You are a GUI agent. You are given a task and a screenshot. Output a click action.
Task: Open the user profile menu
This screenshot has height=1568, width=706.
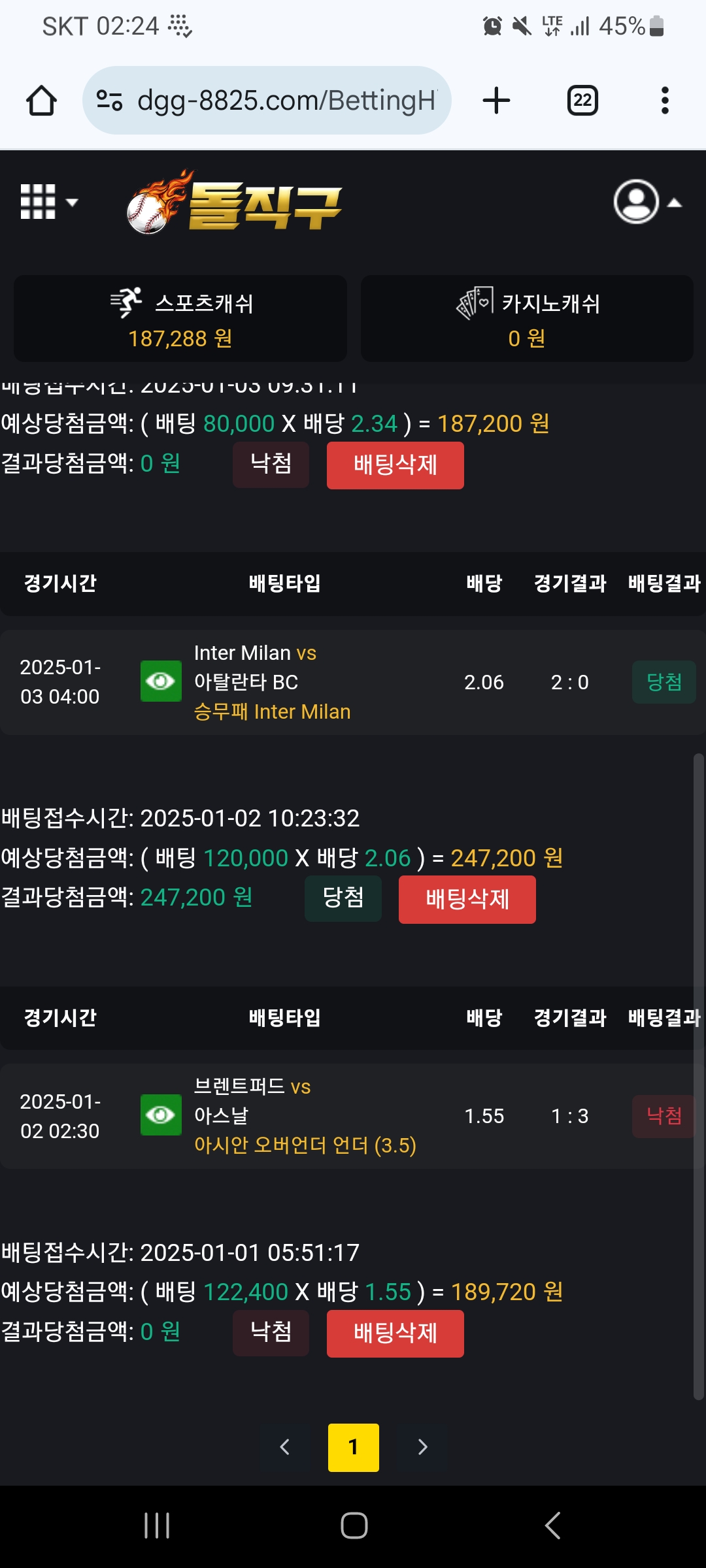pos(647,202)
